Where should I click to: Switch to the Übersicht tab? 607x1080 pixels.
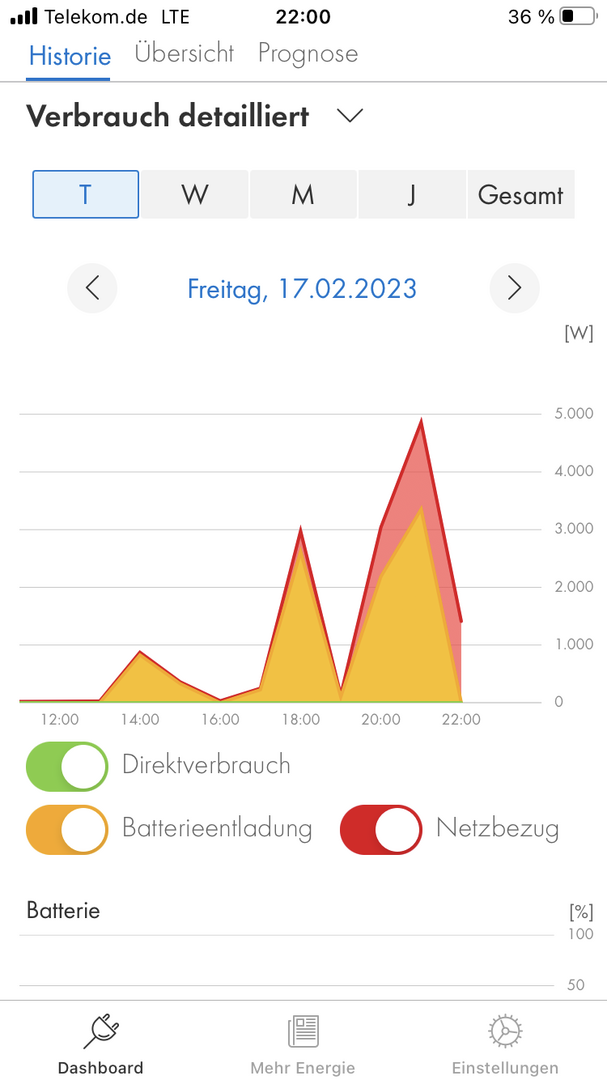[184, 53]
